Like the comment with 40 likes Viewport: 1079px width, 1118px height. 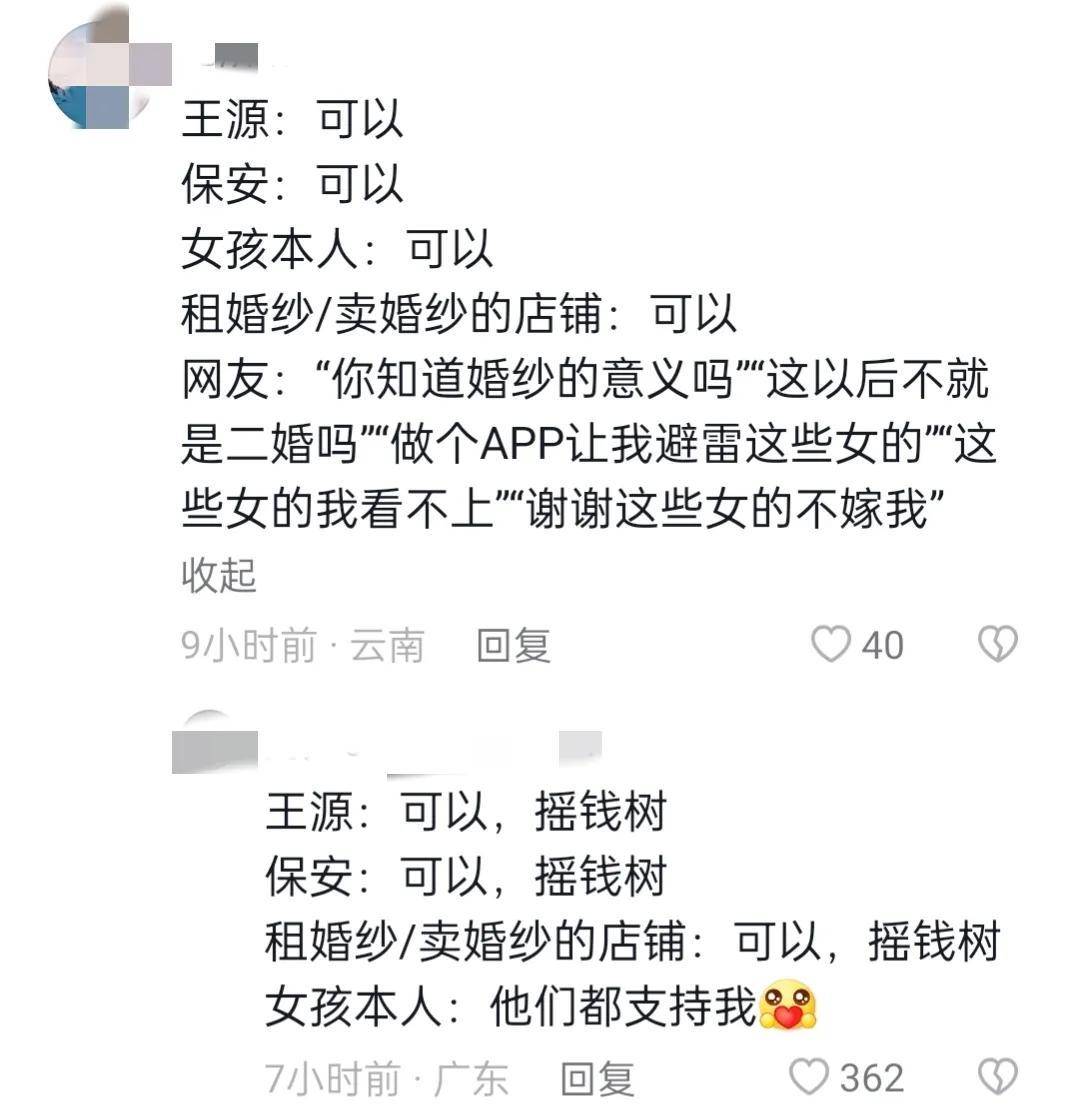pyautogui.click(x=830, y=645)
